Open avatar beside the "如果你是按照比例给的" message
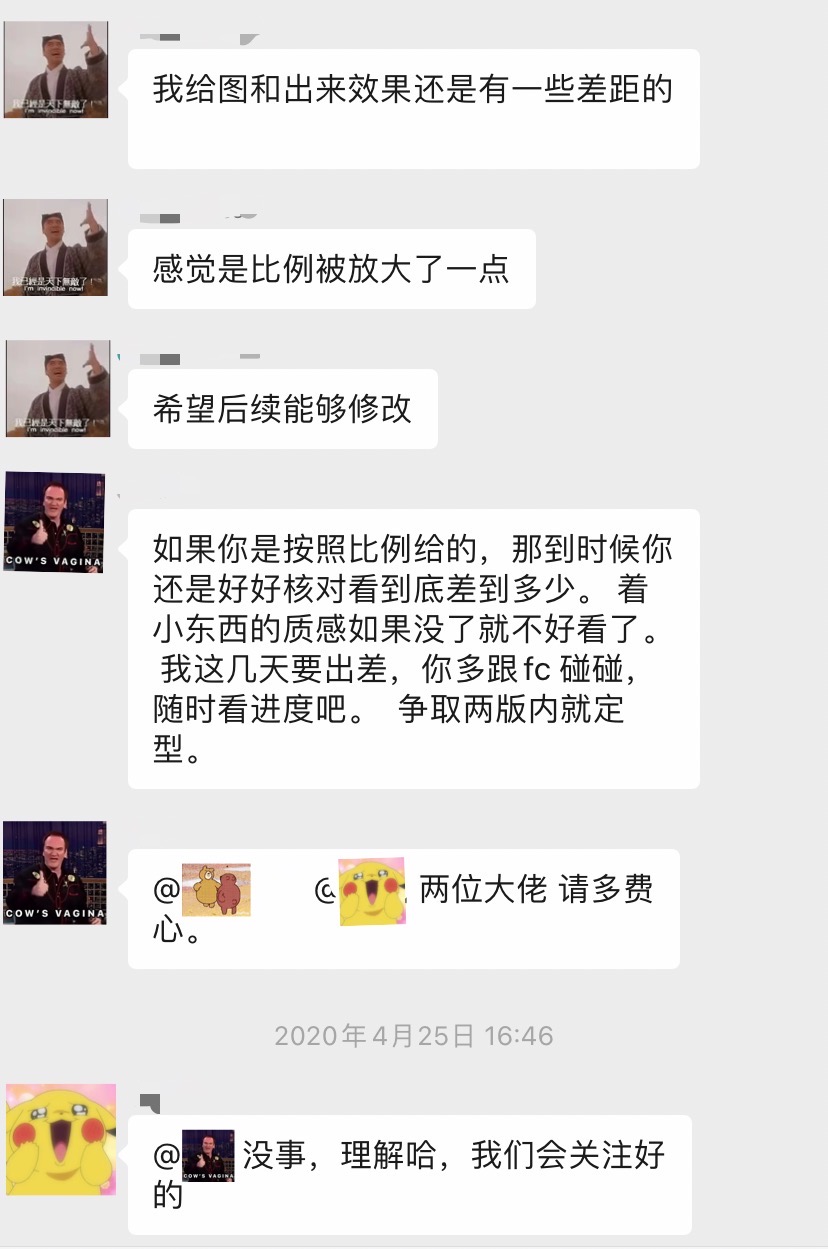Image resolution: width=828 pixels, height=1249 pixels. pos(55,522)
